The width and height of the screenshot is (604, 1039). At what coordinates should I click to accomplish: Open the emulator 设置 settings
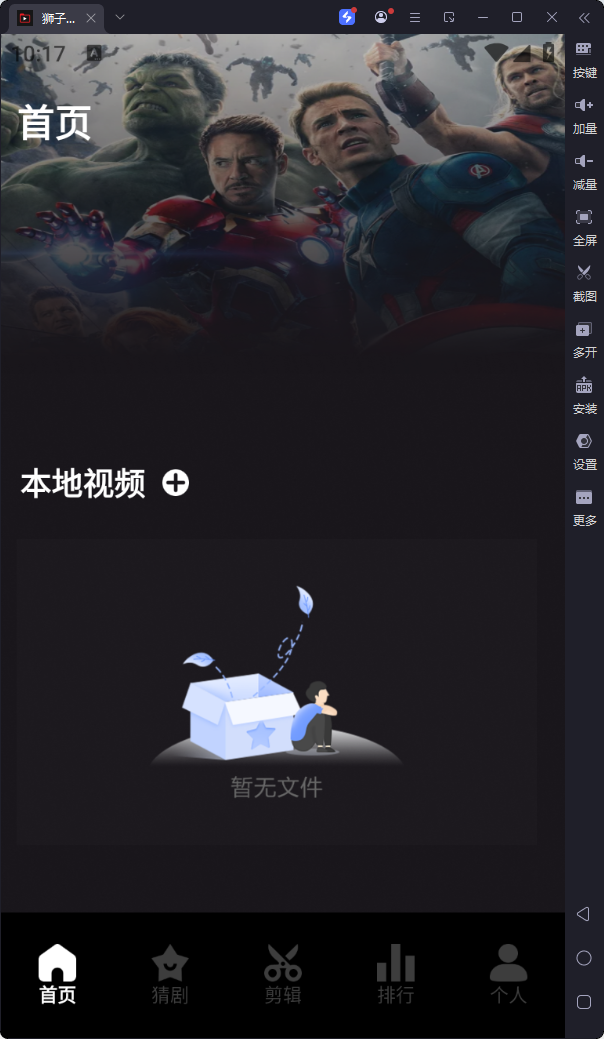[x=584, y=450]
